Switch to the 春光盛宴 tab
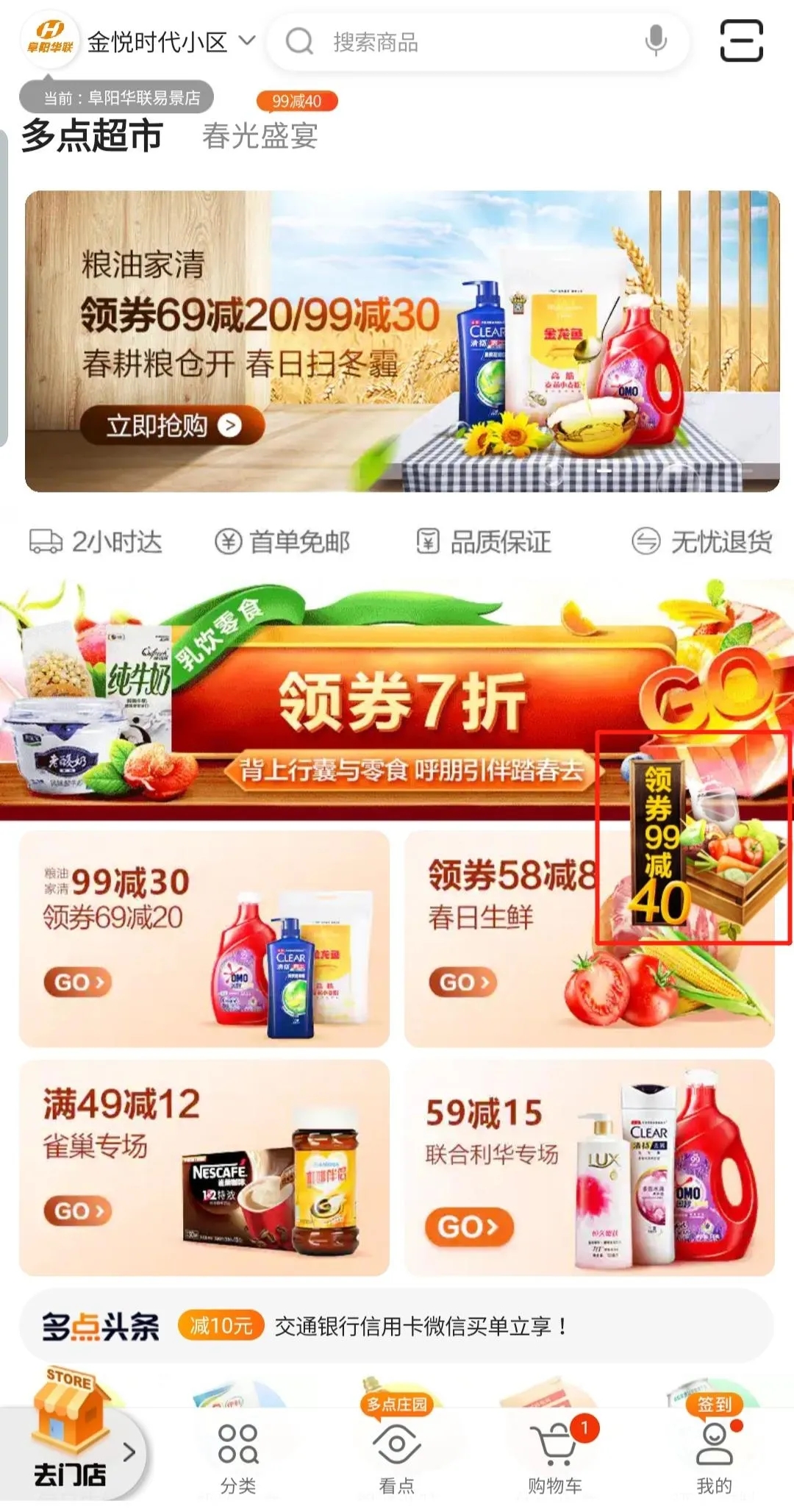This screenshot has height=1512, width=794. click(x=260, y=136)
